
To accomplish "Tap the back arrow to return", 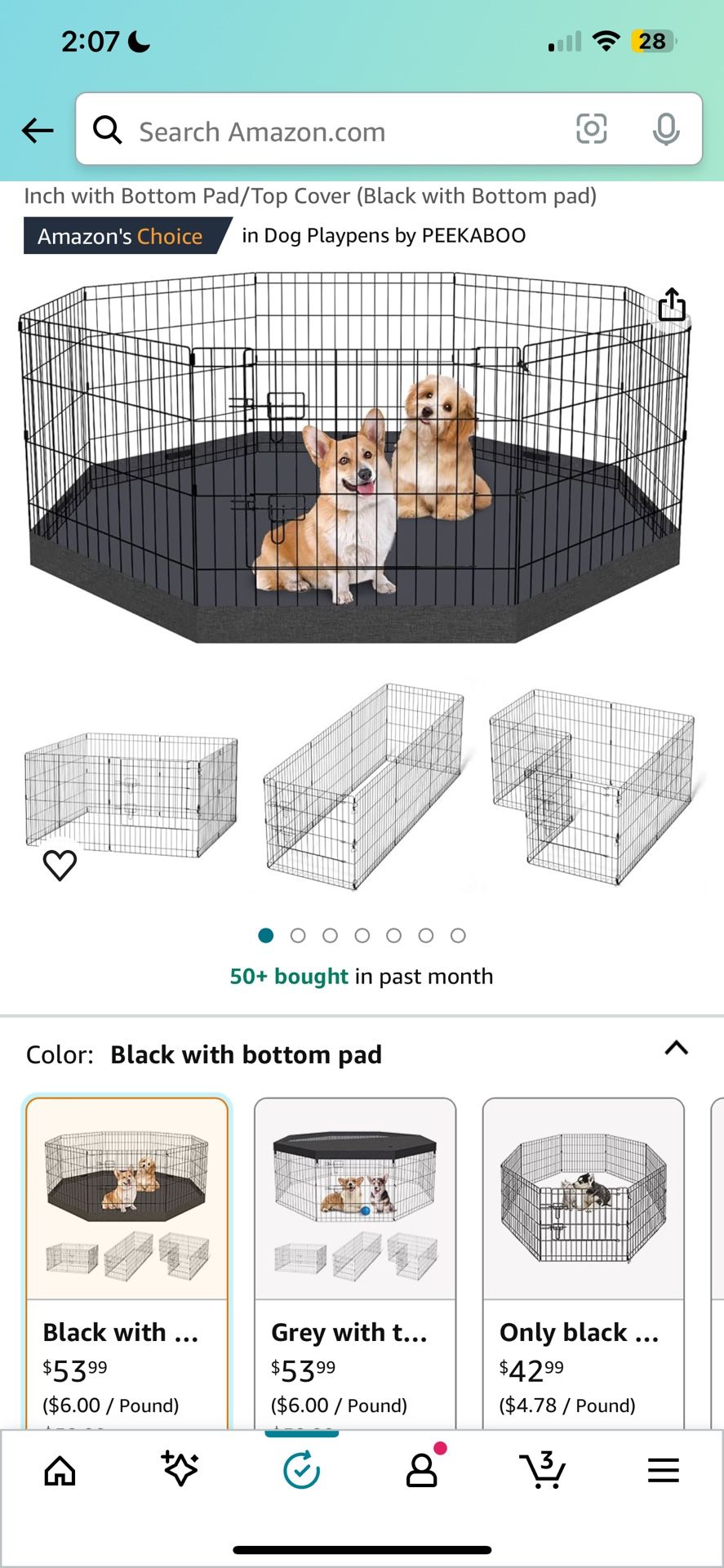I will pyautogui.click(x=38, y=130).
